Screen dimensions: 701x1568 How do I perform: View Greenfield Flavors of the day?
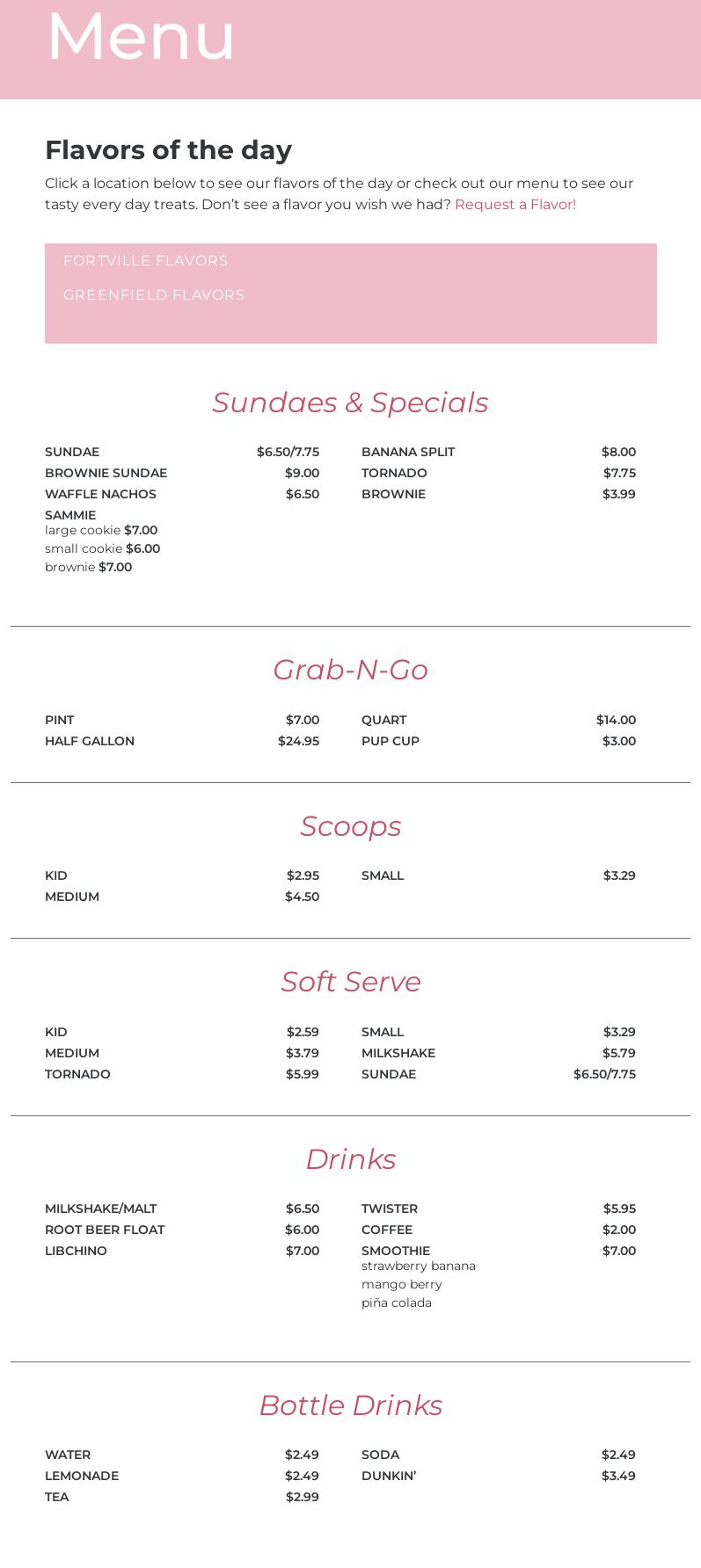pyautogui.click(x=154, y=295)
